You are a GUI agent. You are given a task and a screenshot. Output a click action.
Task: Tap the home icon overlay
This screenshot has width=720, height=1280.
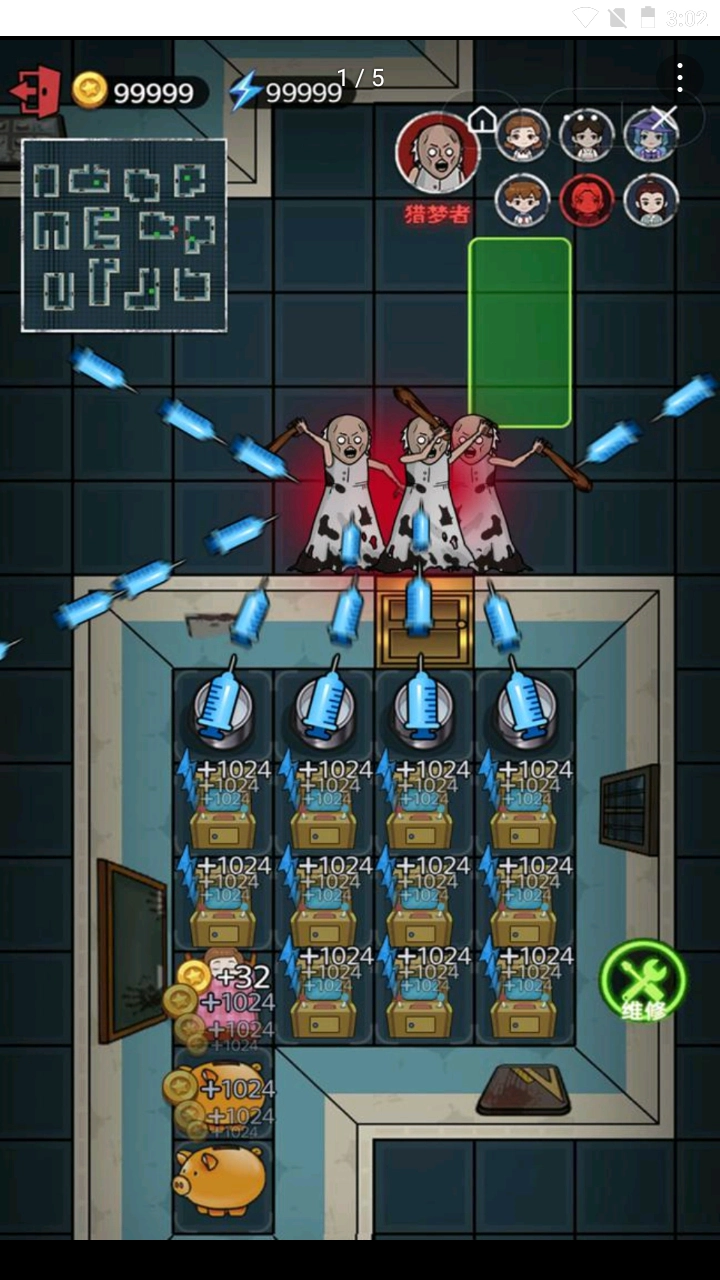point(483,119)
